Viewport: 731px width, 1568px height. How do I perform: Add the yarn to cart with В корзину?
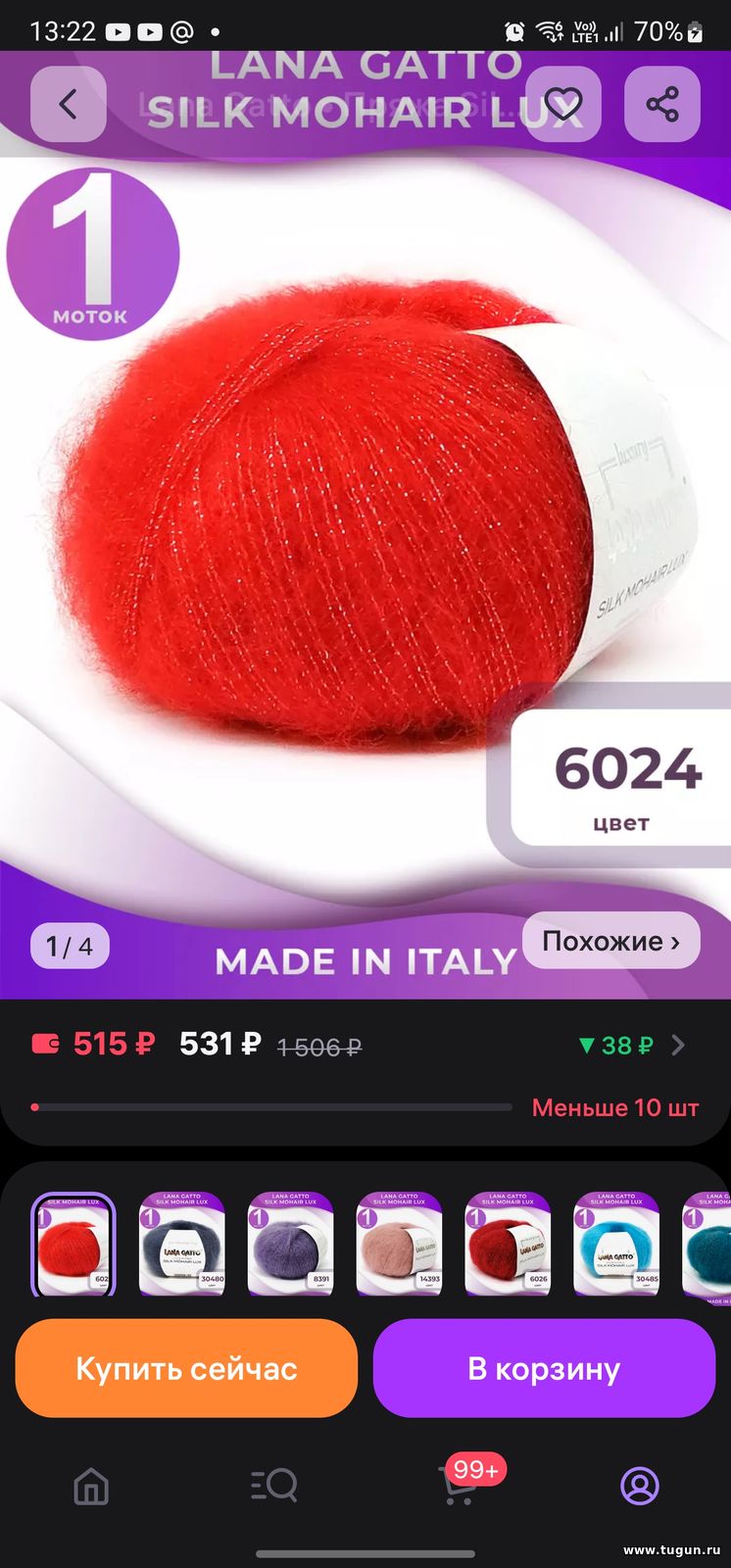point(544,1368)
